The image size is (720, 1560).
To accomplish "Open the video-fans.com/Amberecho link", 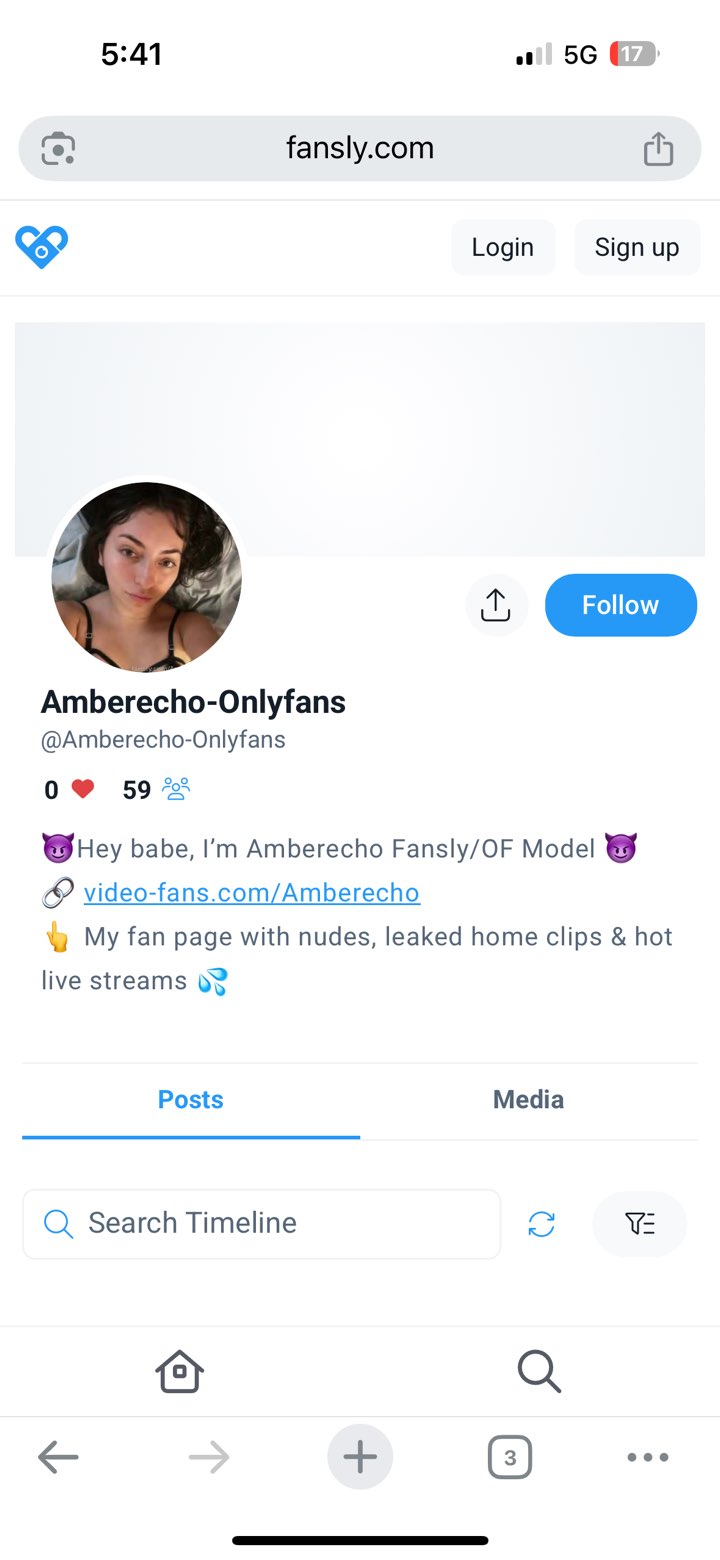I will pyautogui.click(x=251, y=892).
